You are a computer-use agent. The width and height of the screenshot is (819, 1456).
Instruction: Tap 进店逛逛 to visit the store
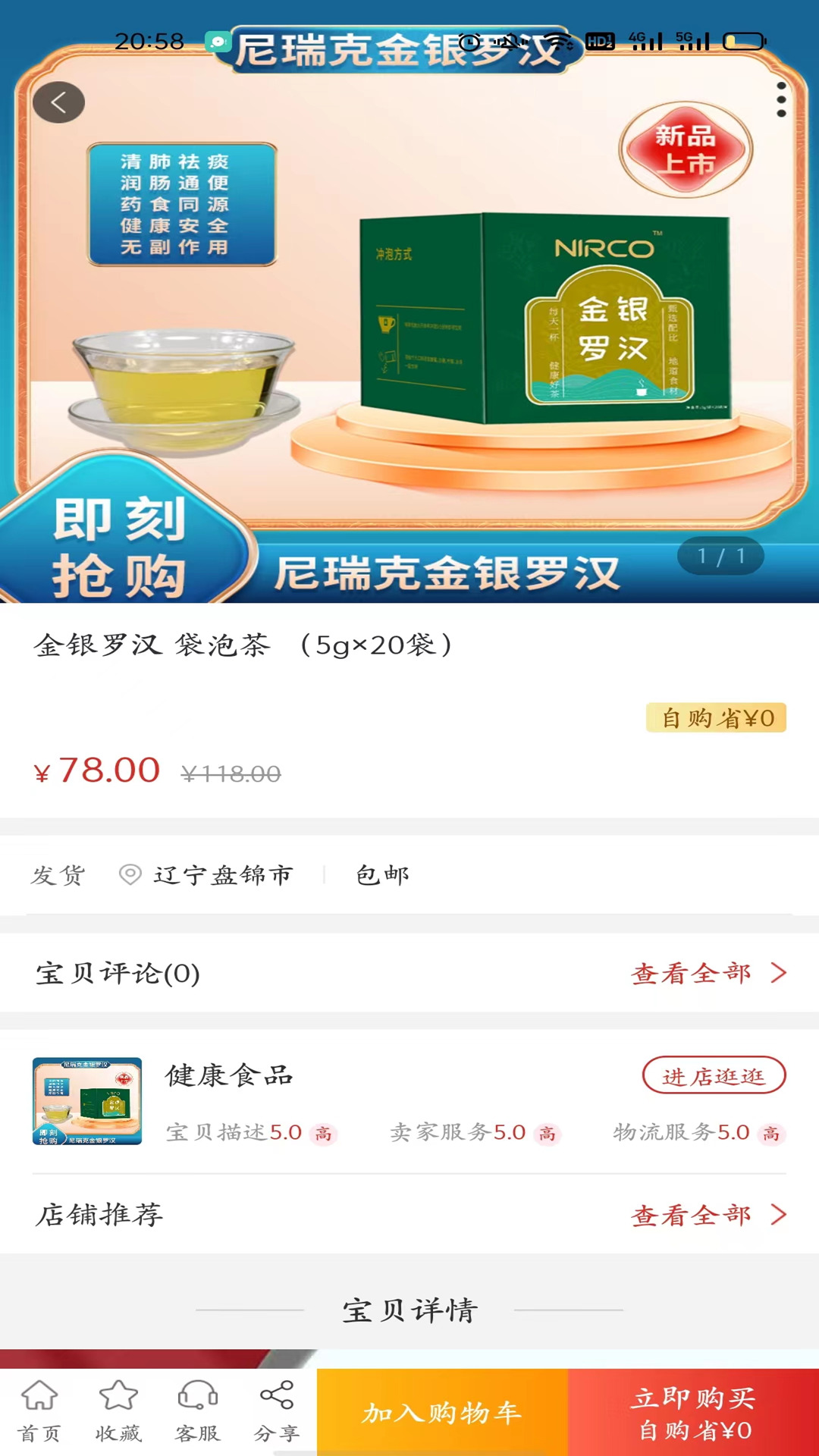(x=713, y=1075)
